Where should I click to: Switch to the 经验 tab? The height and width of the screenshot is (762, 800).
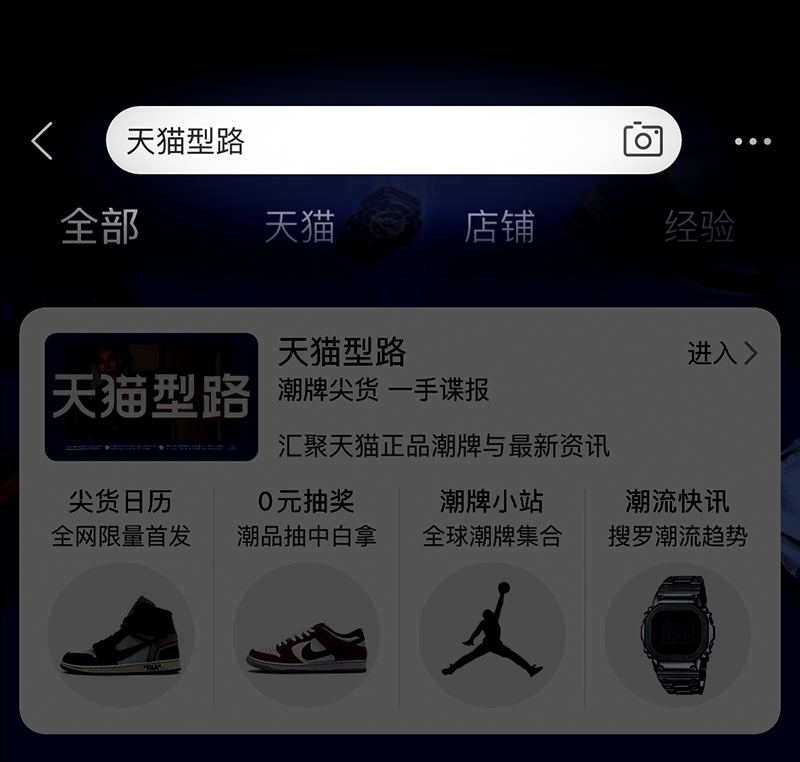[699, 227]
